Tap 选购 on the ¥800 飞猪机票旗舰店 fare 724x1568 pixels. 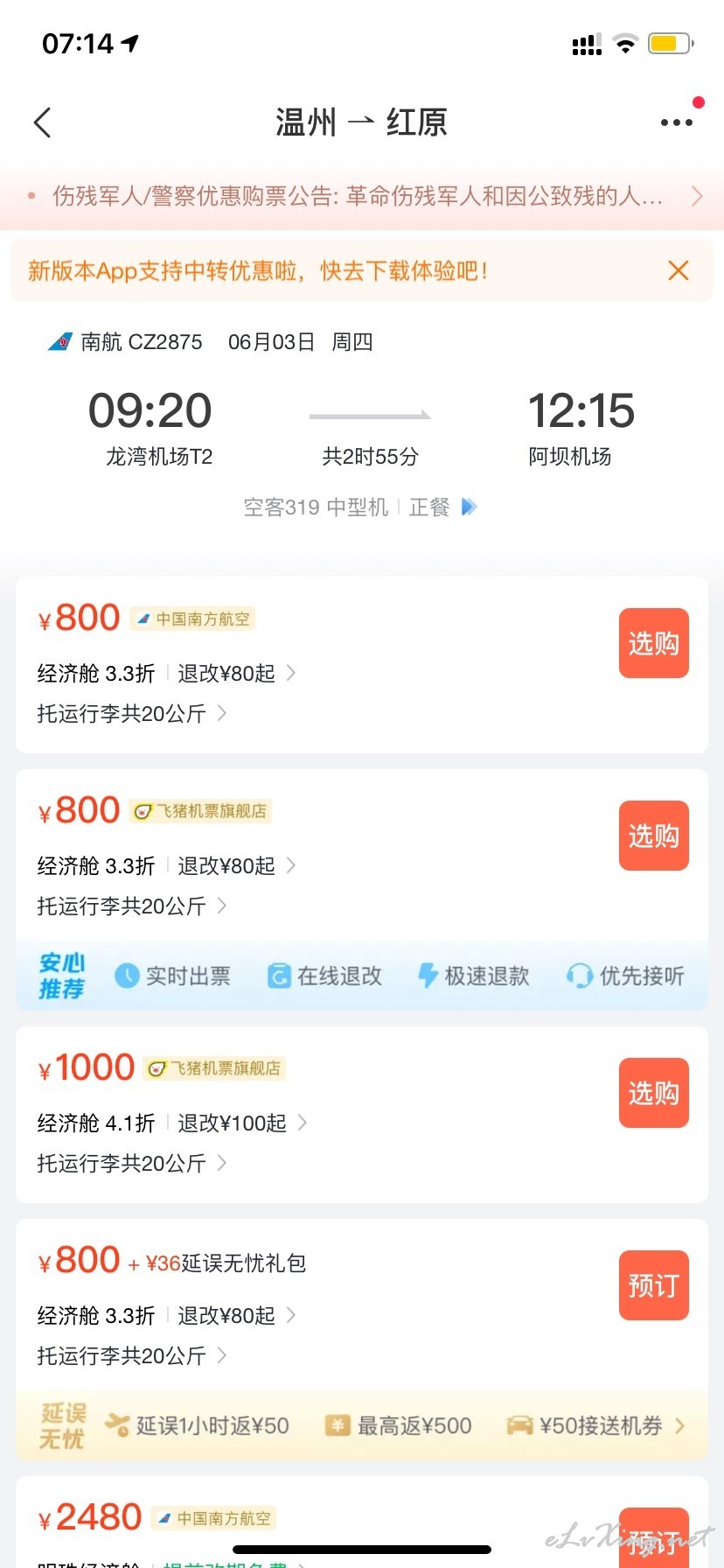pyautogui.click(x=653, y=836)
